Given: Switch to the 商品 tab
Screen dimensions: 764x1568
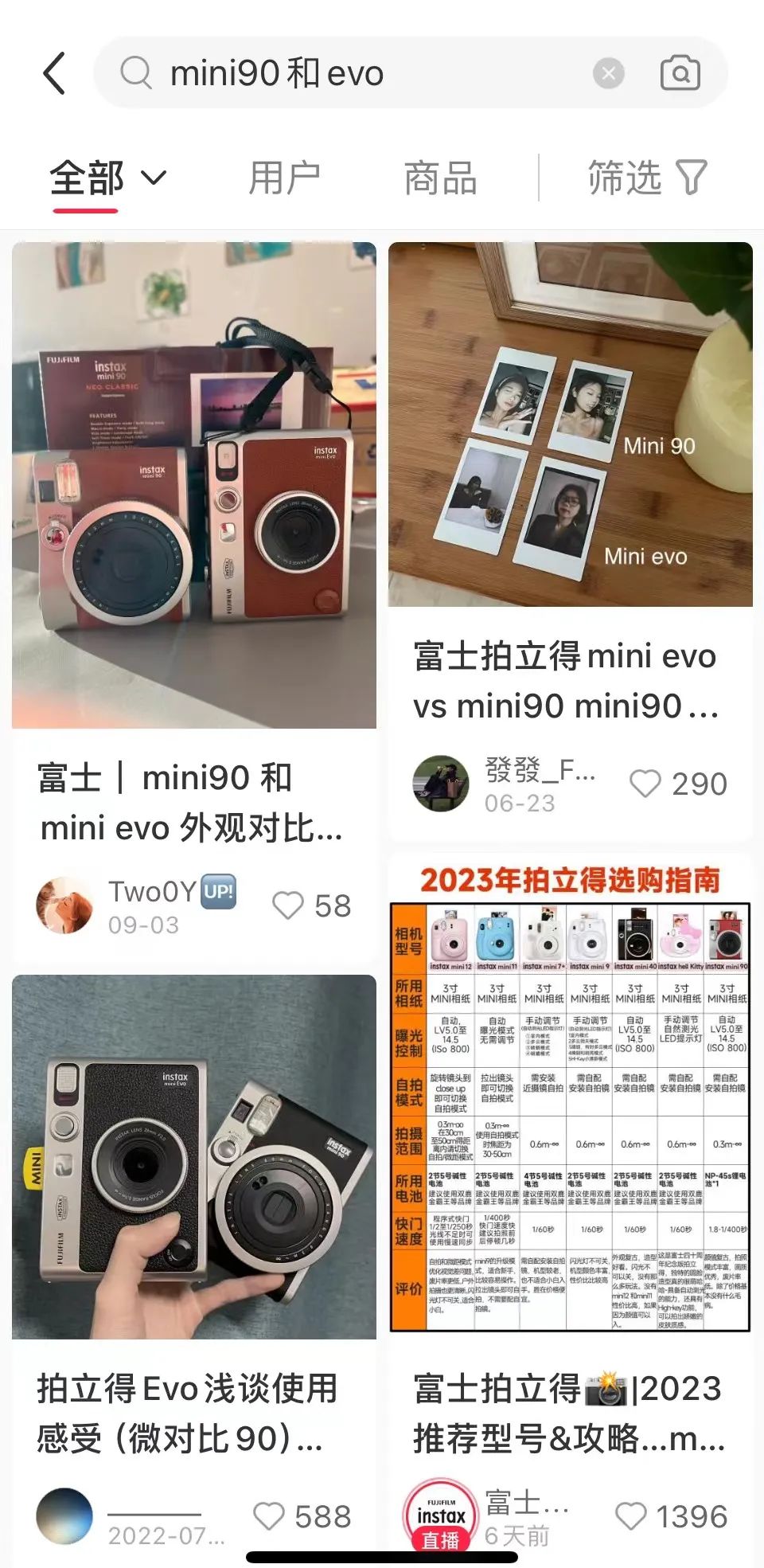Looking at the screenshot, I should (440, 178).
